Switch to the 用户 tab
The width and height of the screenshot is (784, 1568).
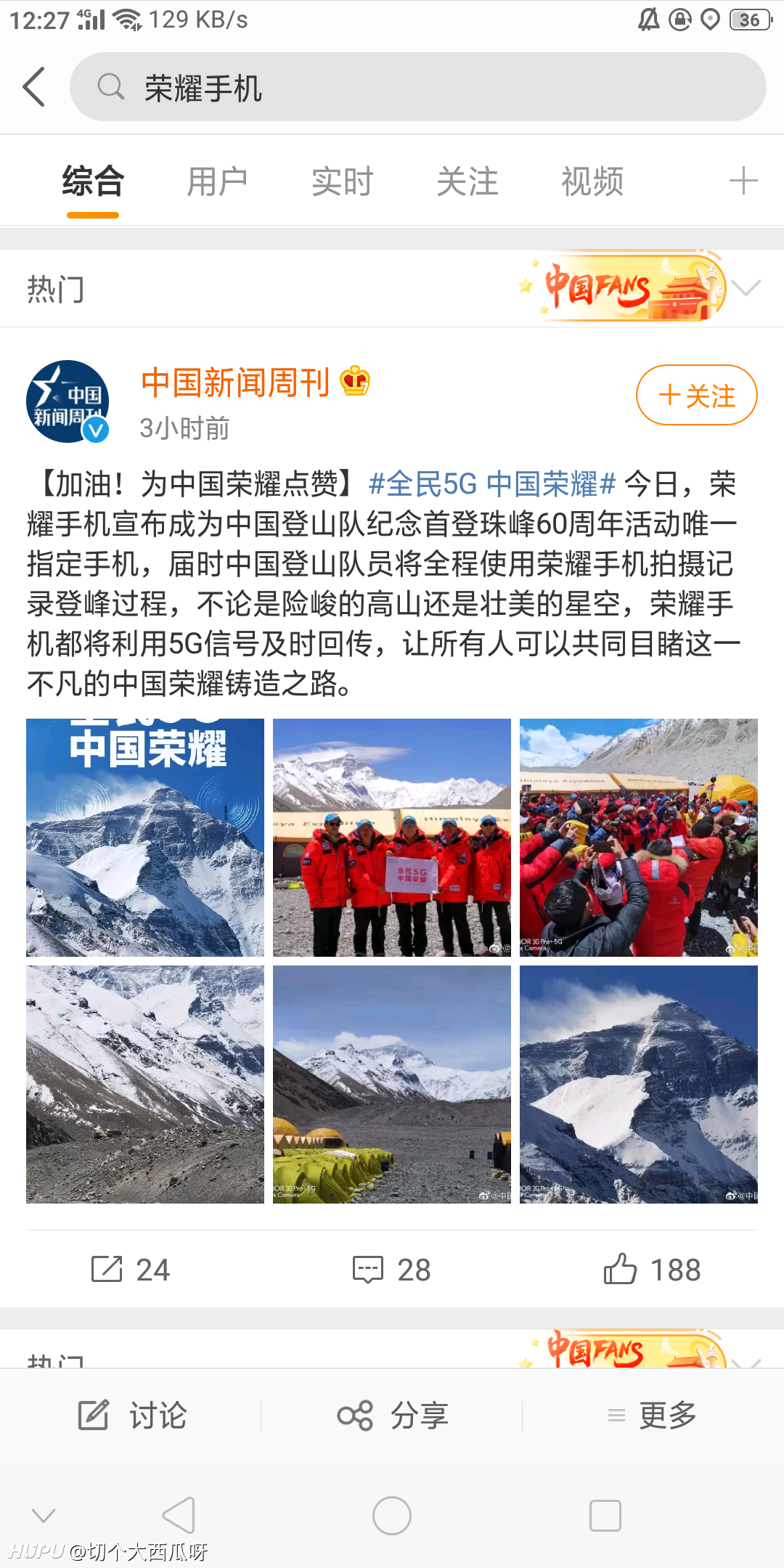tap(217, 181)
